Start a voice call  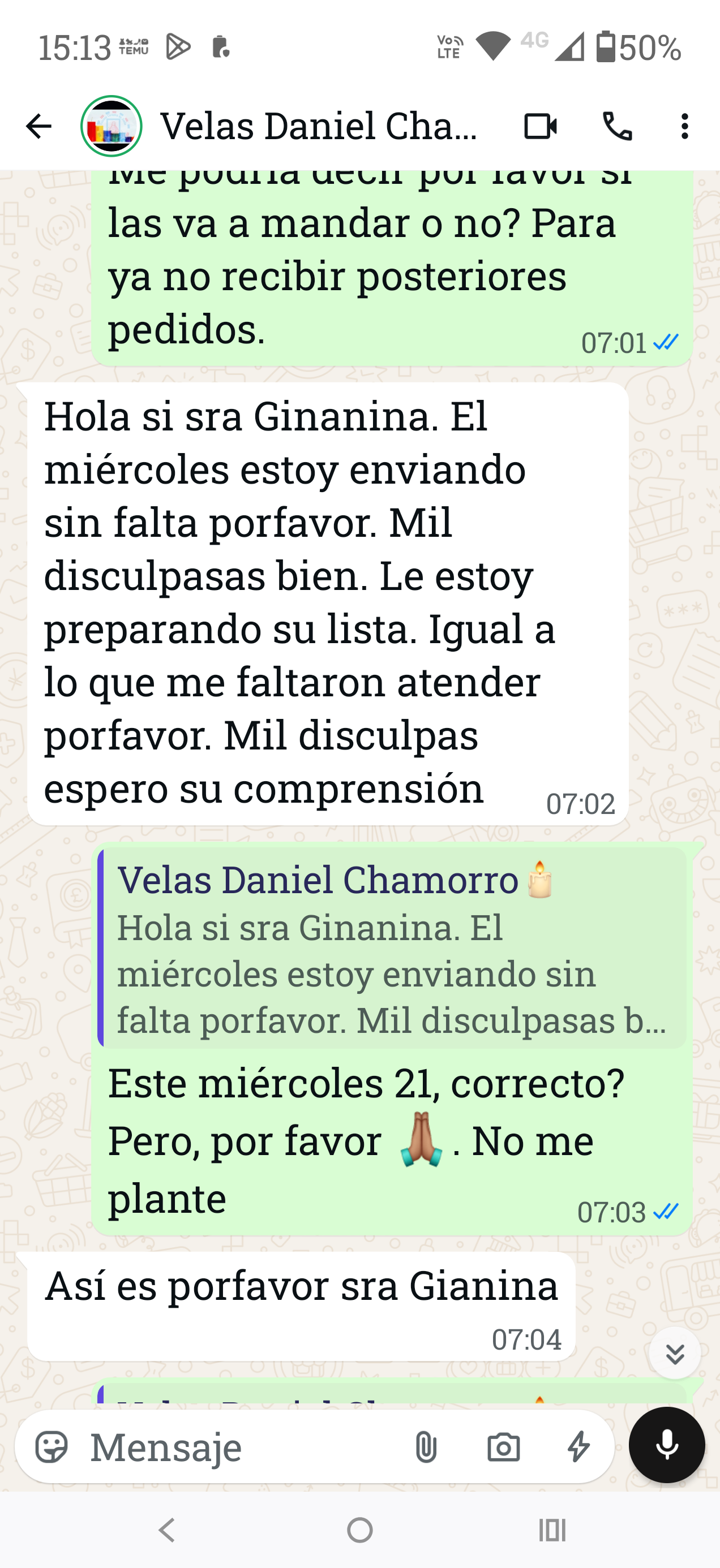(x=617, y=127)
